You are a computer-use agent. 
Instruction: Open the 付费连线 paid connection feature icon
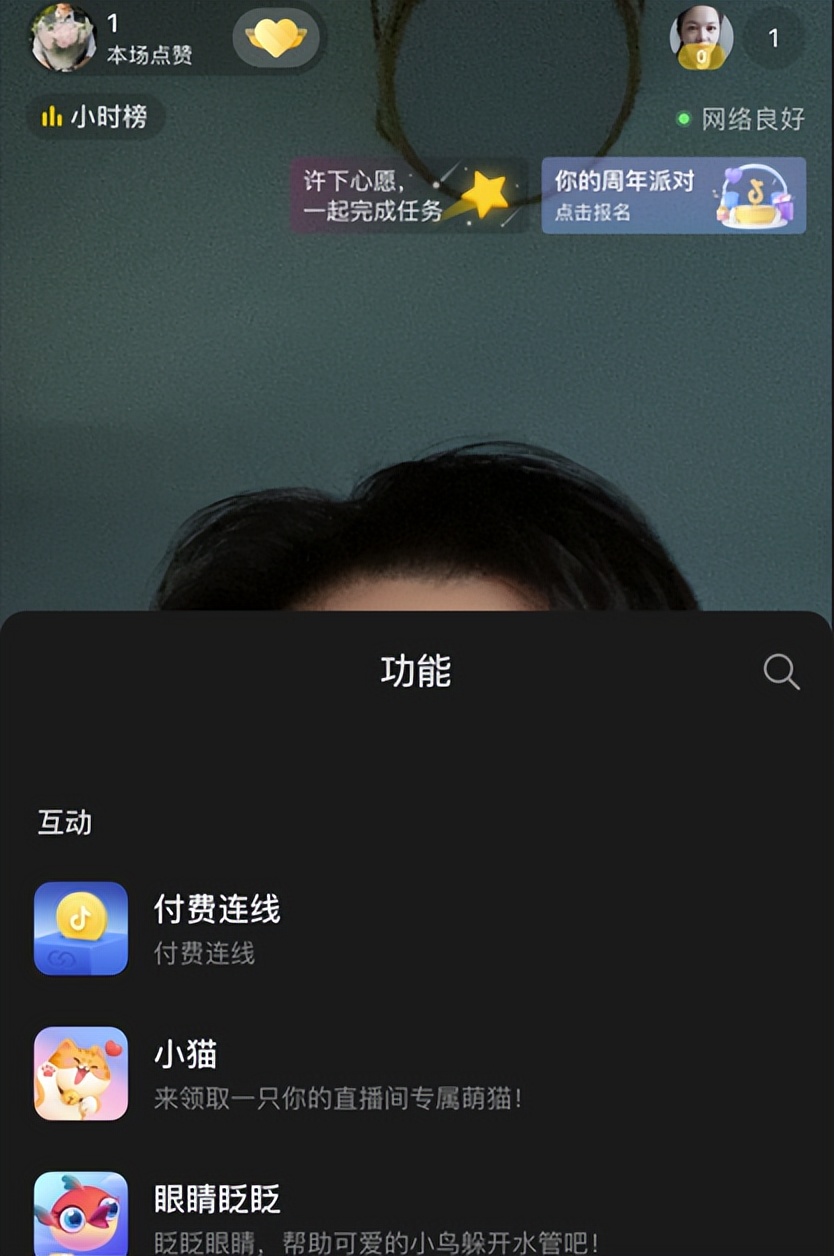click(80, 928)
